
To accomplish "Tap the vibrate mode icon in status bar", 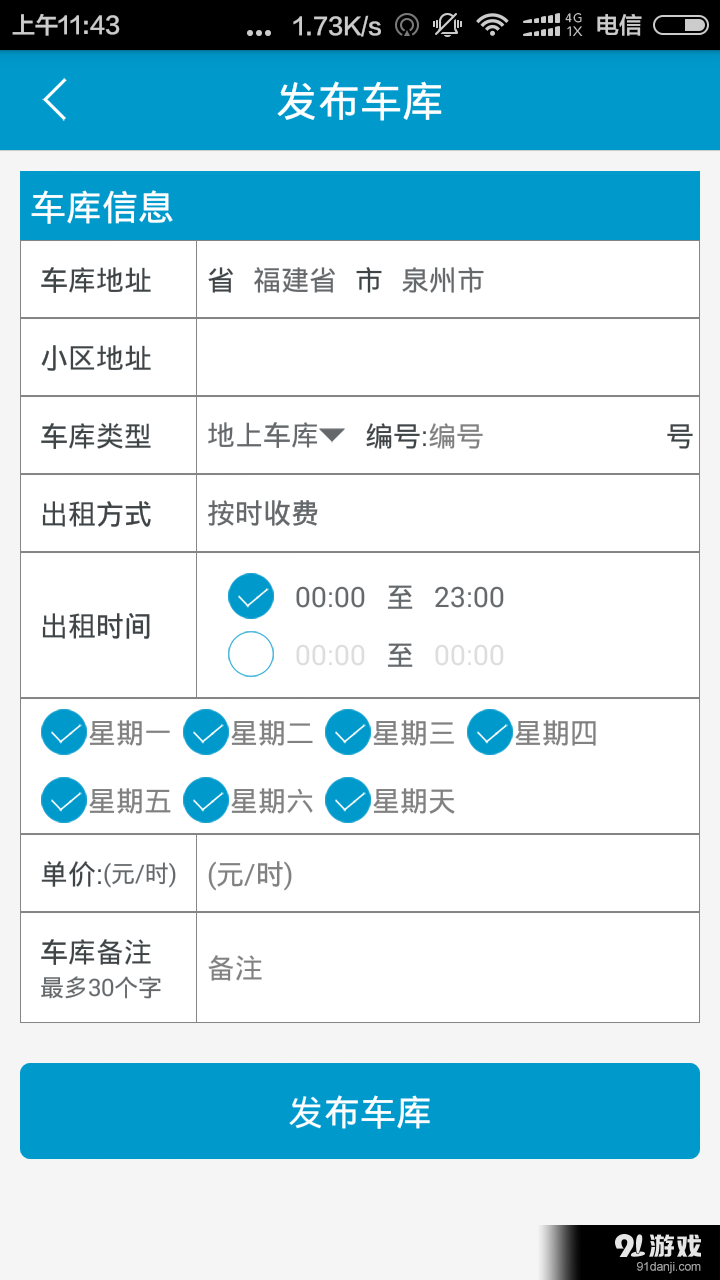I will coord(447,24).
